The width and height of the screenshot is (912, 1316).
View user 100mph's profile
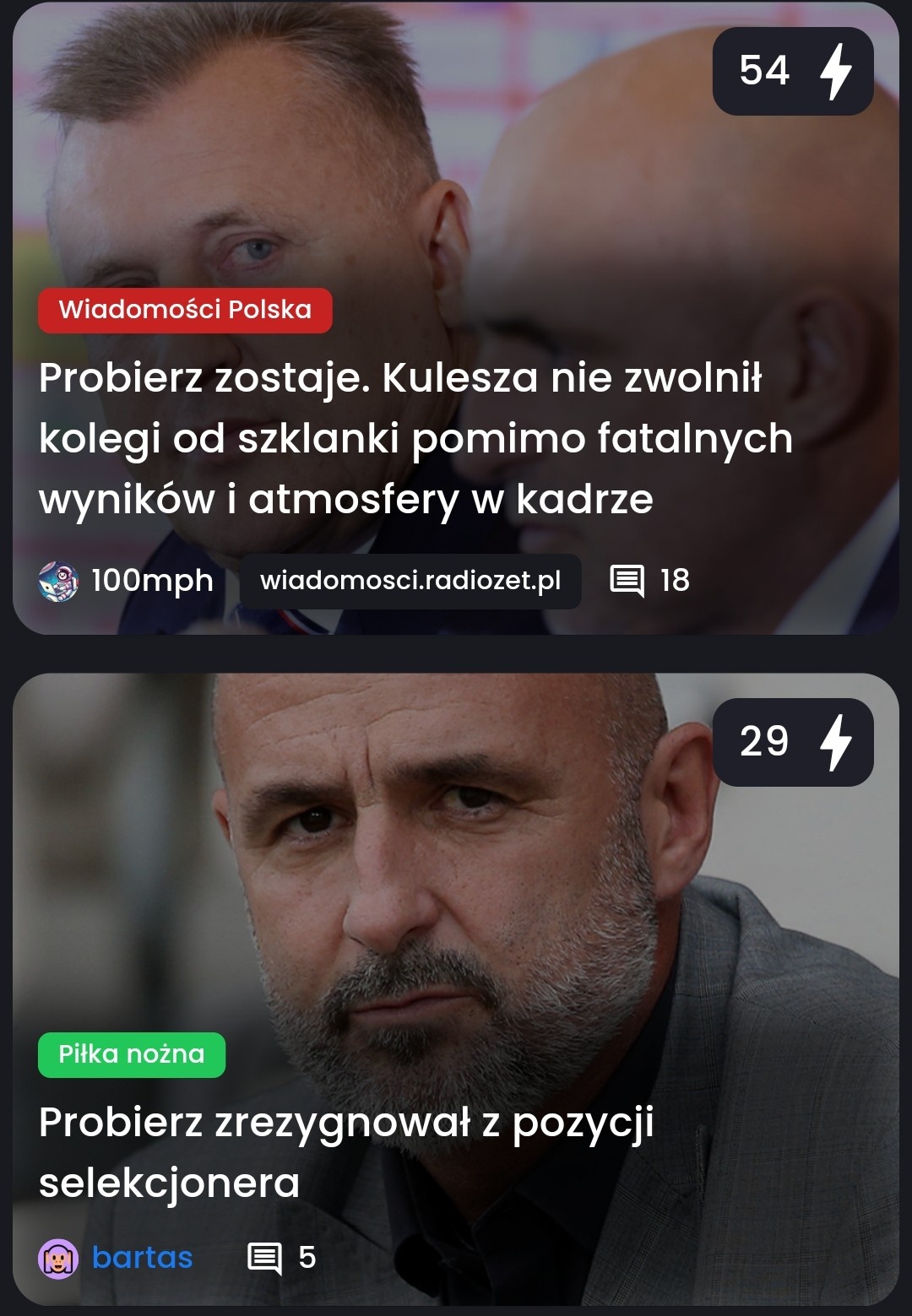point(127,581)
